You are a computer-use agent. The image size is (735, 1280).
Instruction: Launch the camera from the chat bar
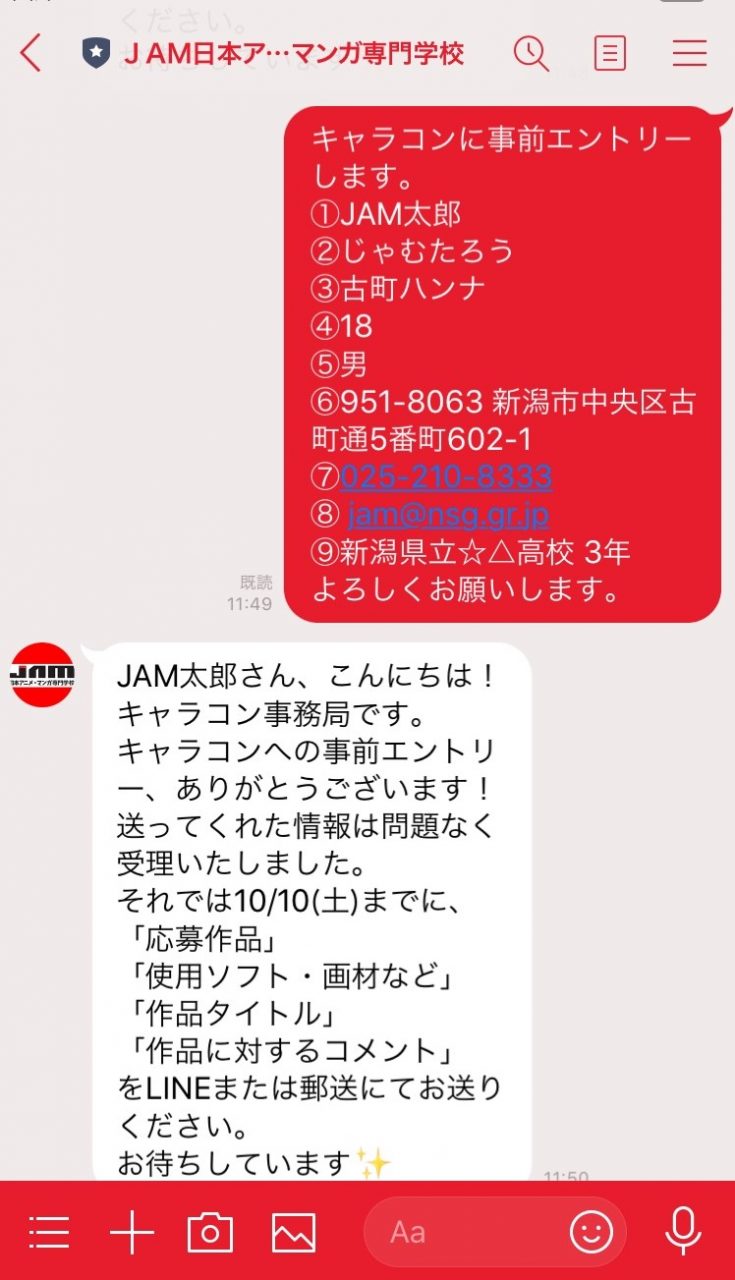(210, 1232)
